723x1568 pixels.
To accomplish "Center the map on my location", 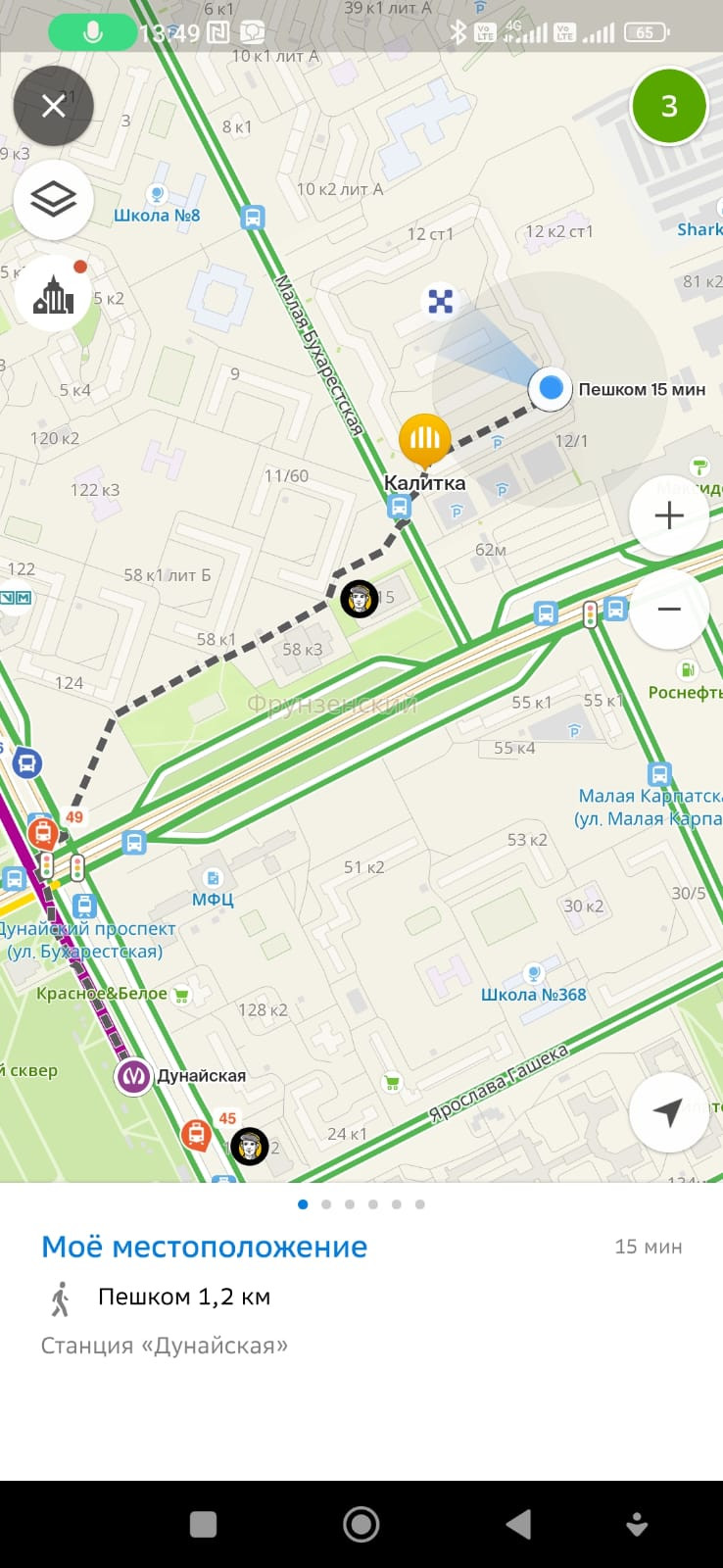I will [x=669, y=1112].
